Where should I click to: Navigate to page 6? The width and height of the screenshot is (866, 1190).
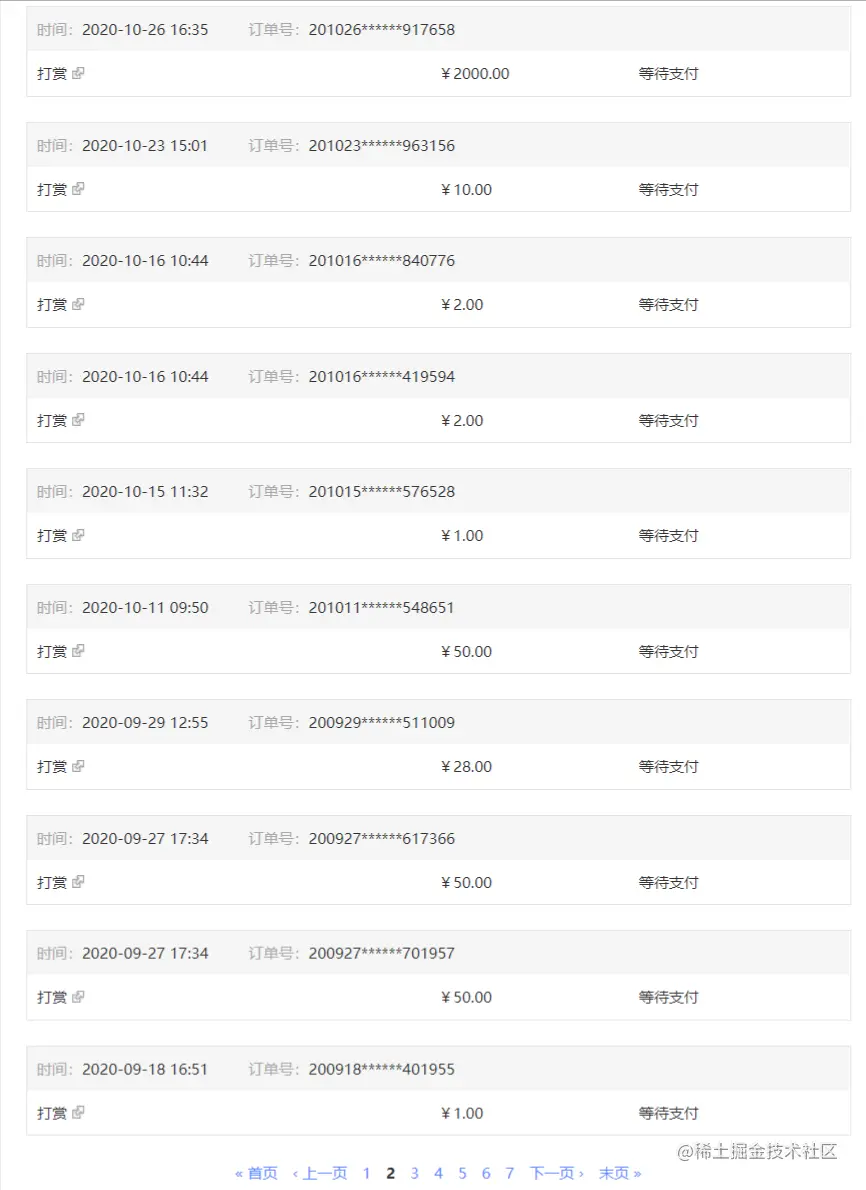[x=486, y=1173]
